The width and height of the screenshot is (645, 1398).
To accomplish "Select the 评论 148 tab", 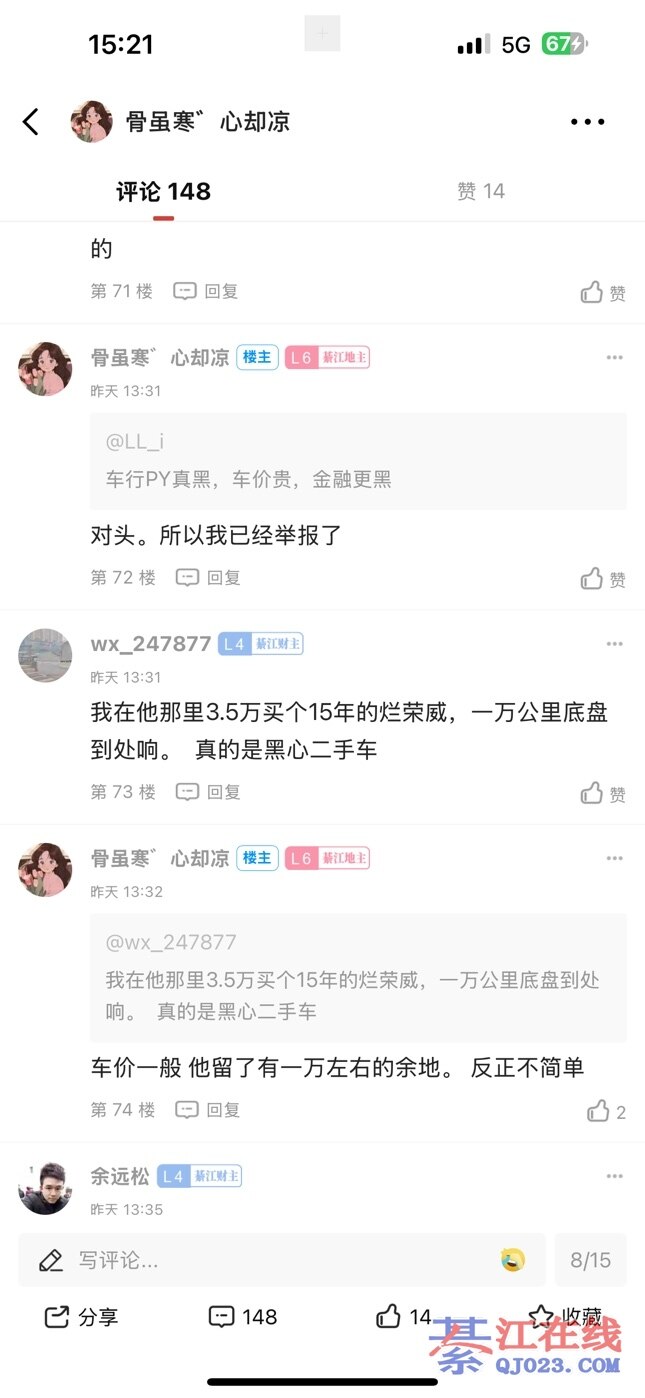I will click(163, 191).
